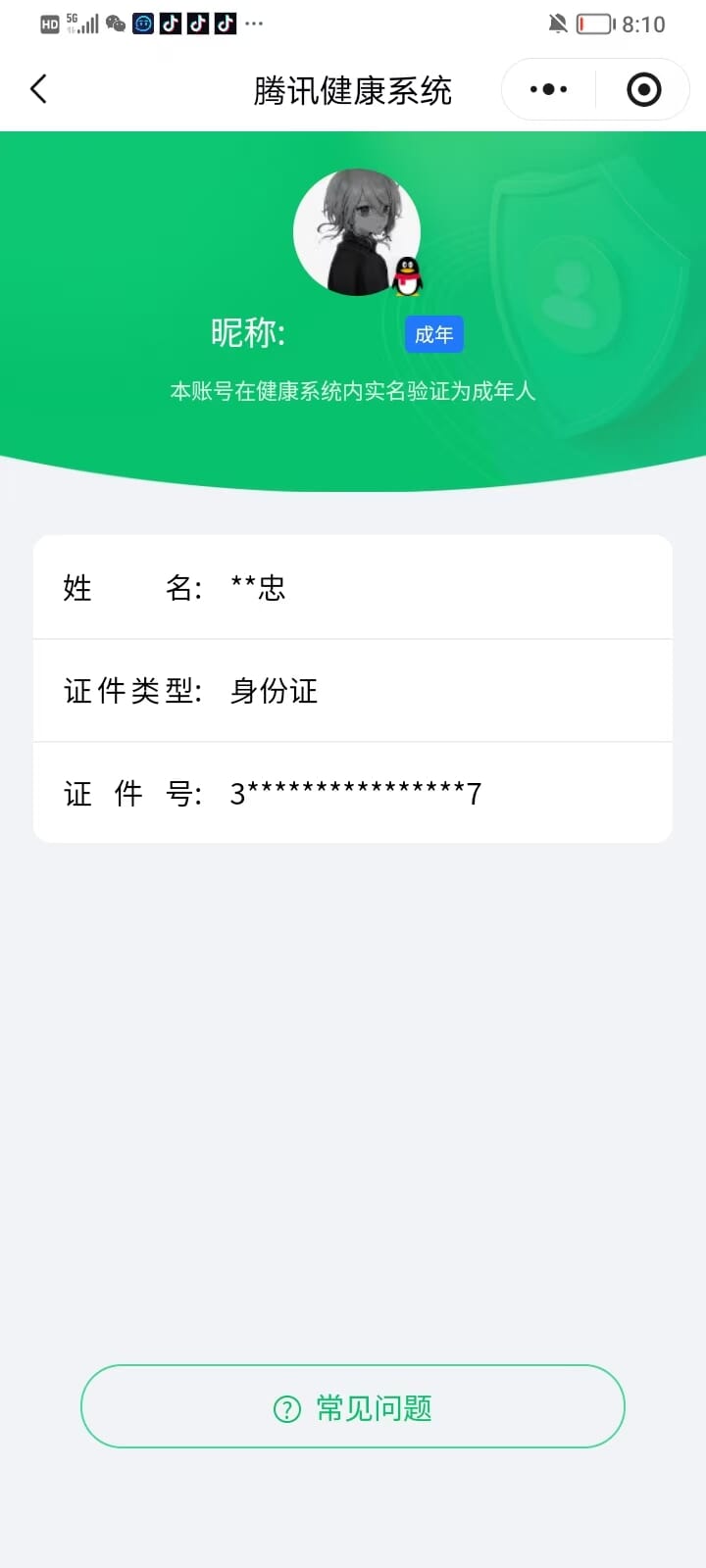706x1568 pixels.
Task: Expand the status bar overflow dots
Action: [253, 23]
